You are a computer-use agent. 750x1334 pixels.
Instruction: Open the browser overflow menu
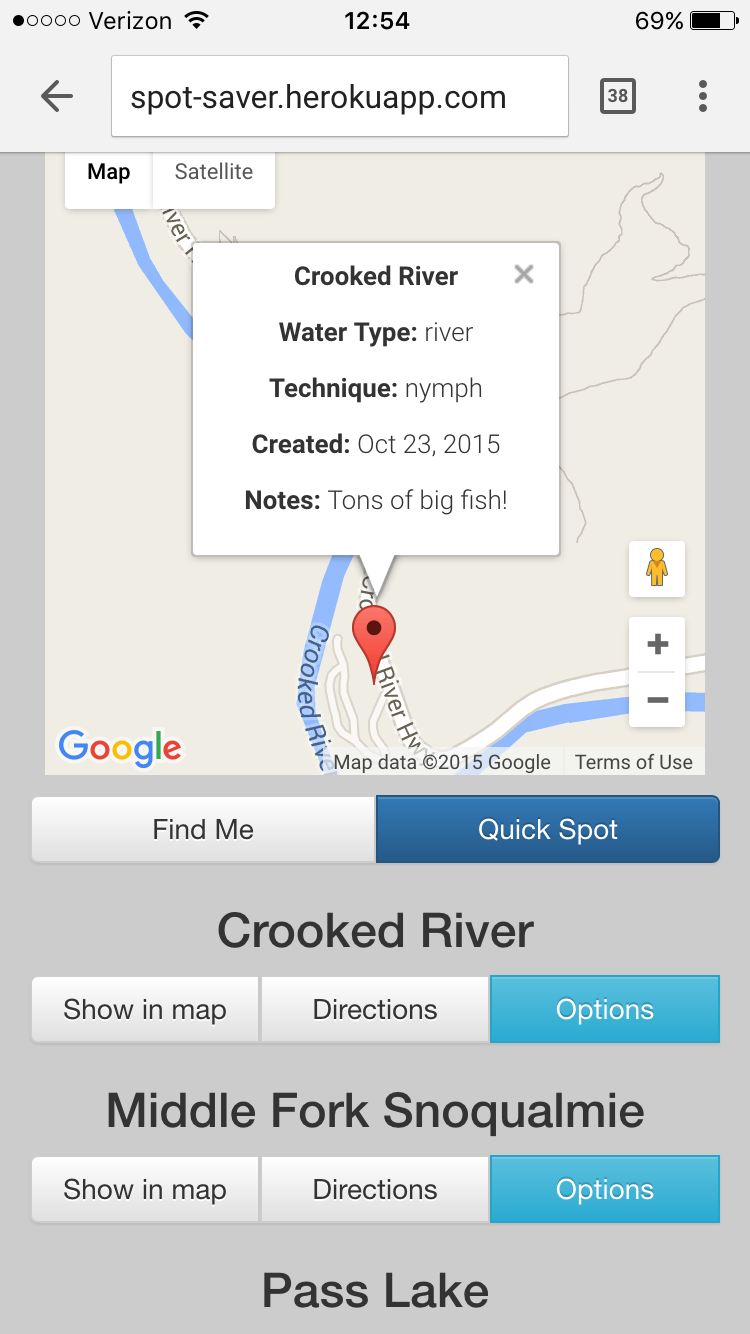point(703,96)
